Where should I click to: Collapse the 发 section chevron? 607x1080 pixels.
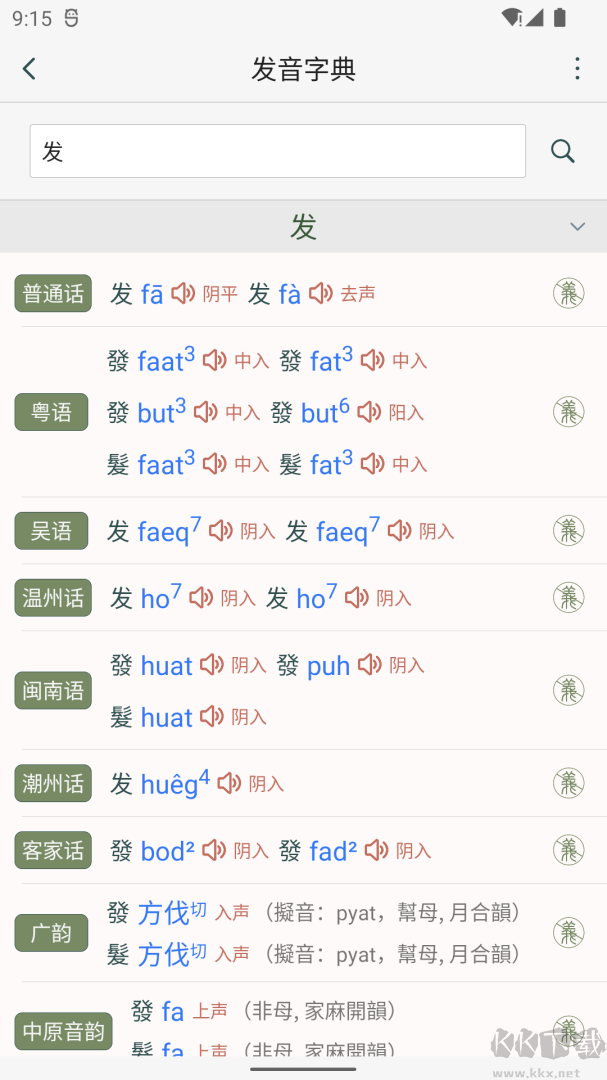[577, 226]
